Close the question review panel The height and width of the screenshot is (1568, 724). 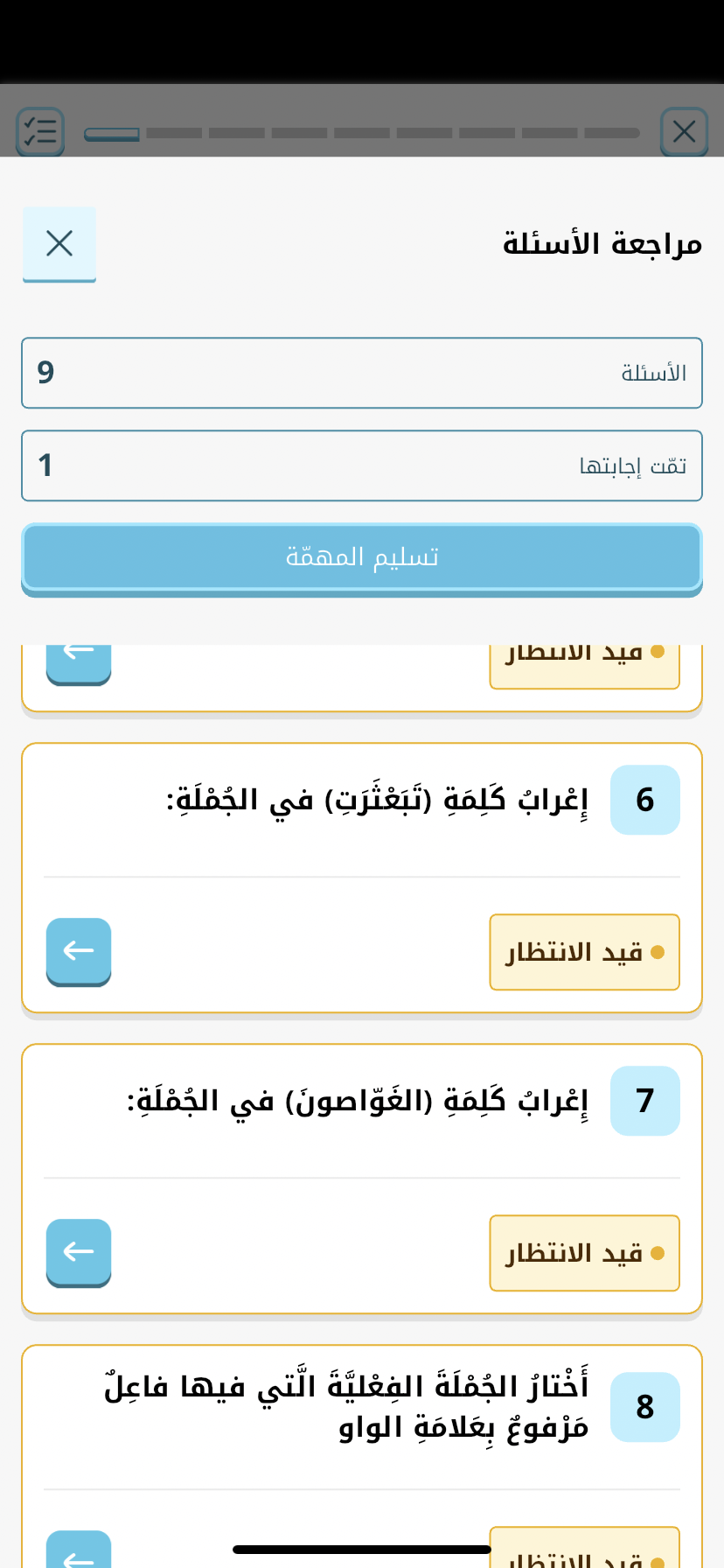pos(59,243)
